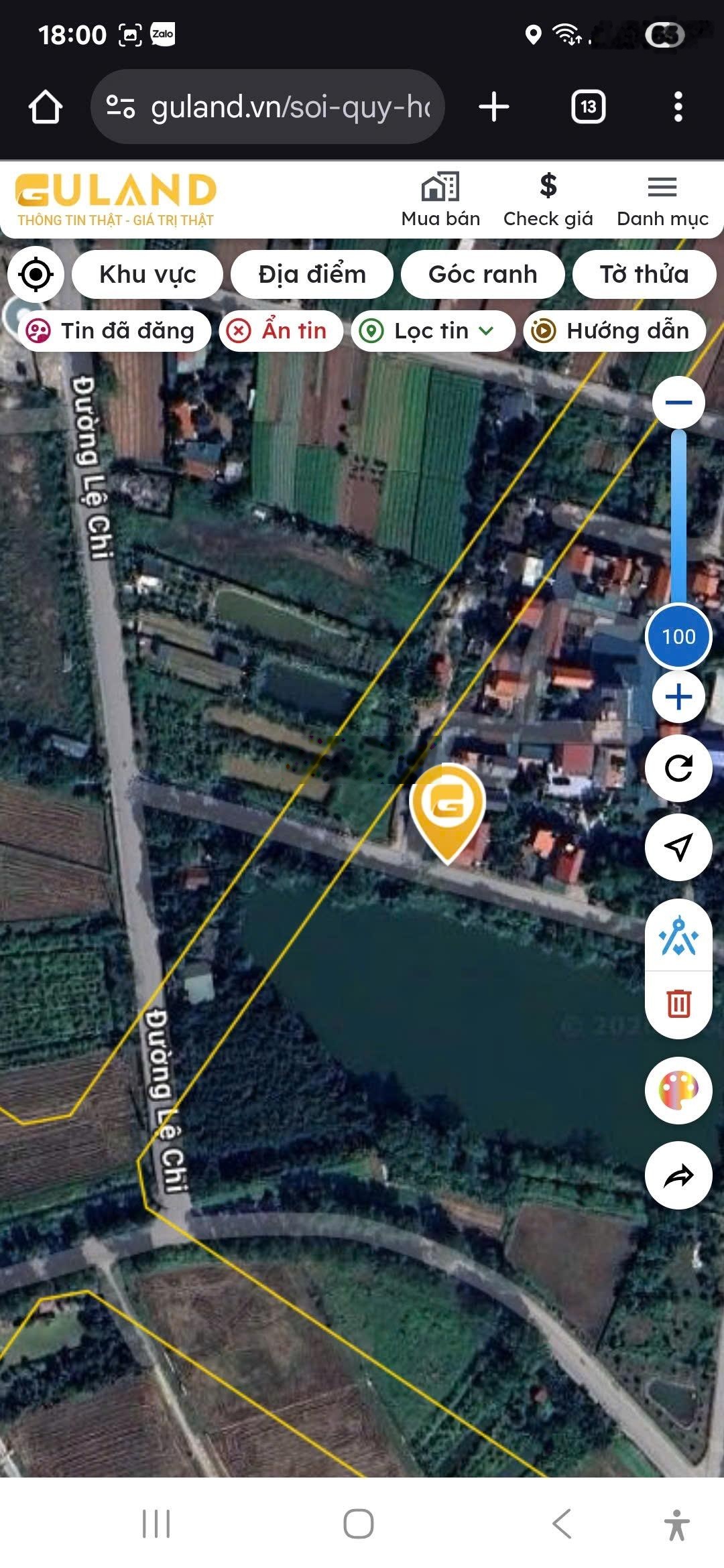The width and height of the screenshot is (724, 1568).
Task: Open the browser overflow menu
Action: [678, 107]
